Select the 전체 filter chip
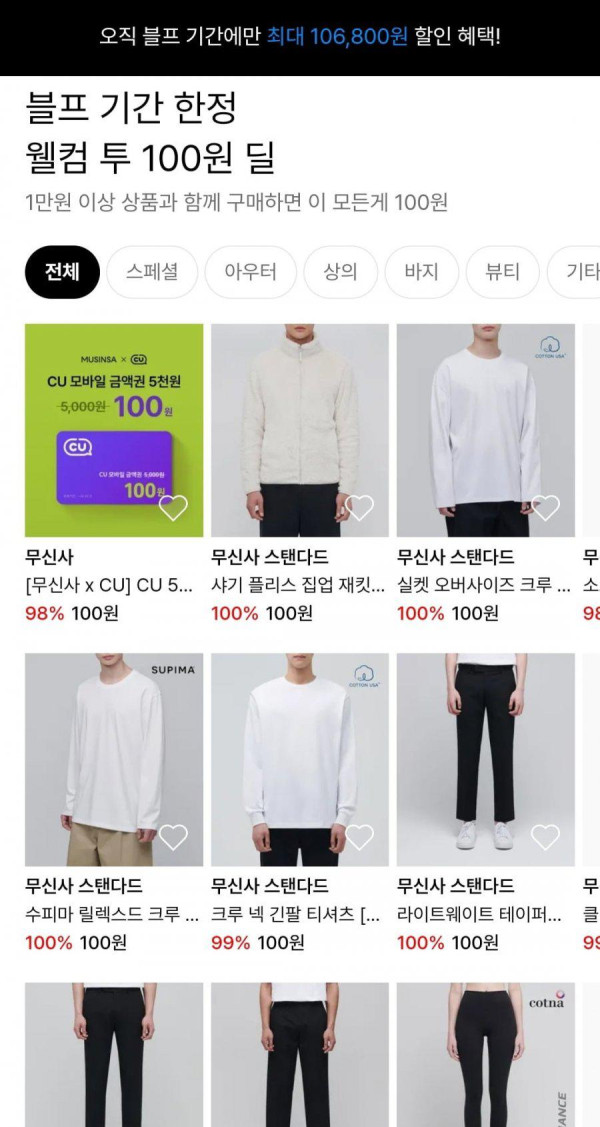600x1127 pixels. click(x=62, y=272)
